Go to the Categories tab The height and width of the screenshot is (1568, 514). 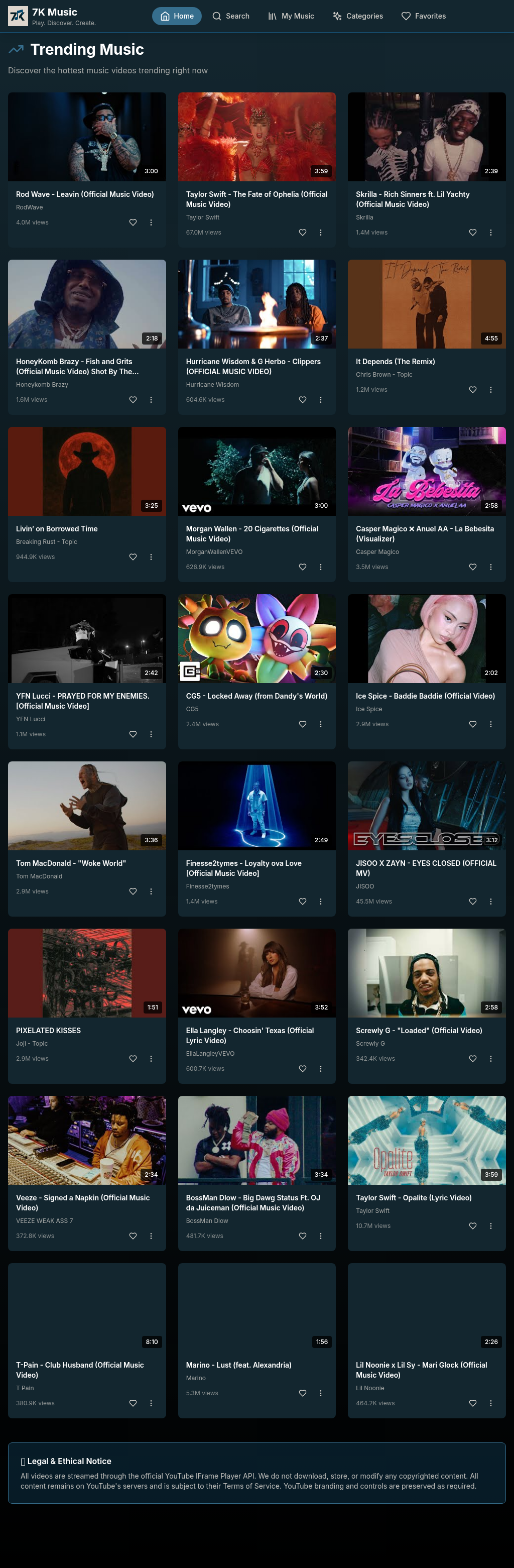click(x=358, y=16)
